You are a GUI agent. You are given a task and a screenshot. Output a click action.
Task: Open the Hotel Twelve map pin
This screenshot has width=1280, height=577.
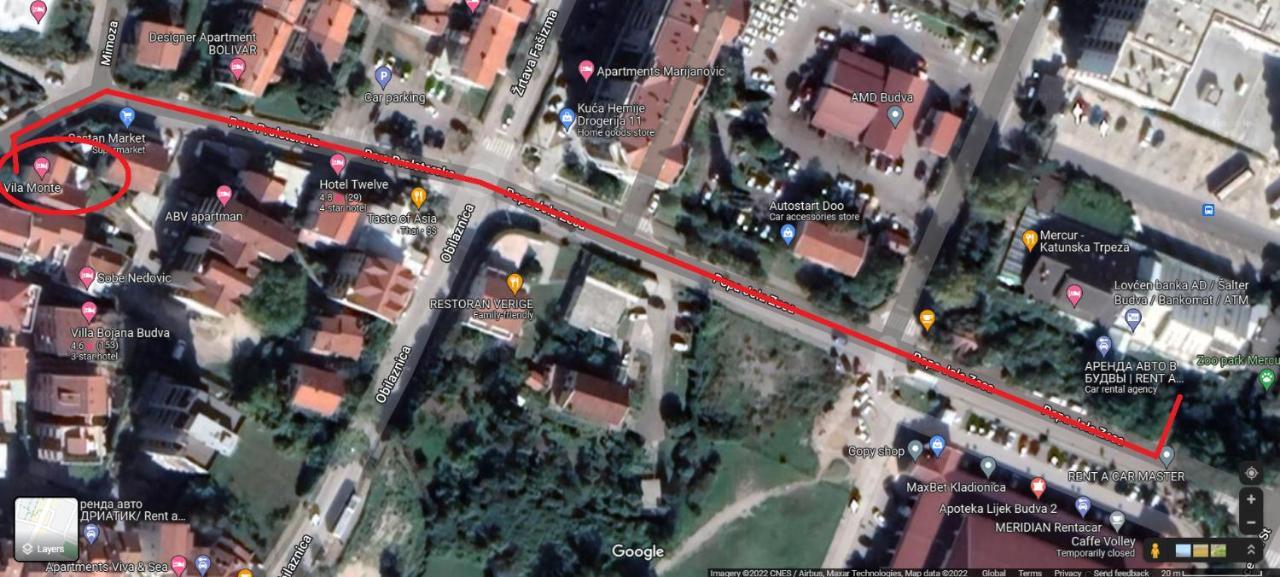338,164
